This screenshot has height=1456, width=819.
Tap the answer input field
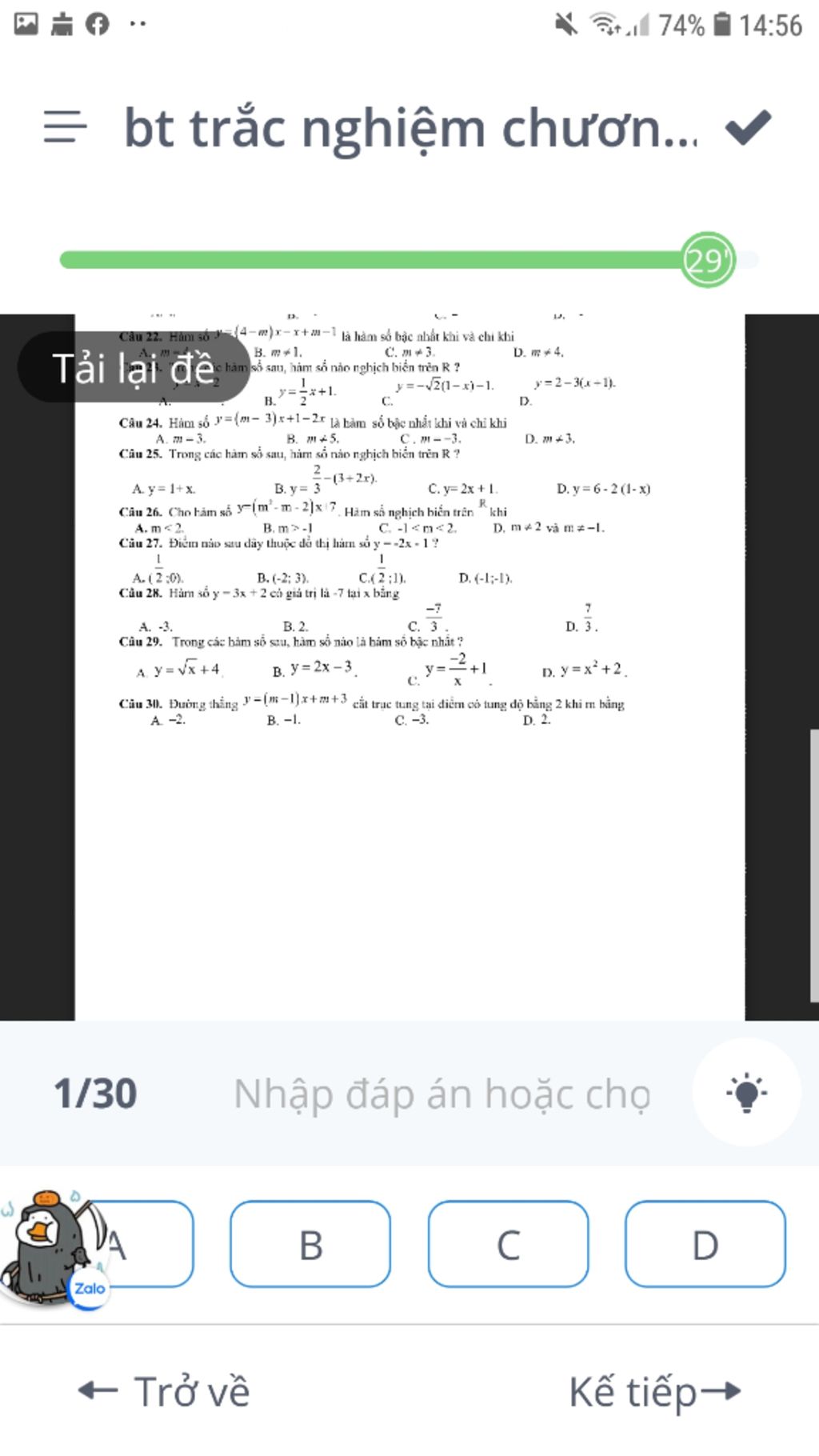click(441, 1094)
